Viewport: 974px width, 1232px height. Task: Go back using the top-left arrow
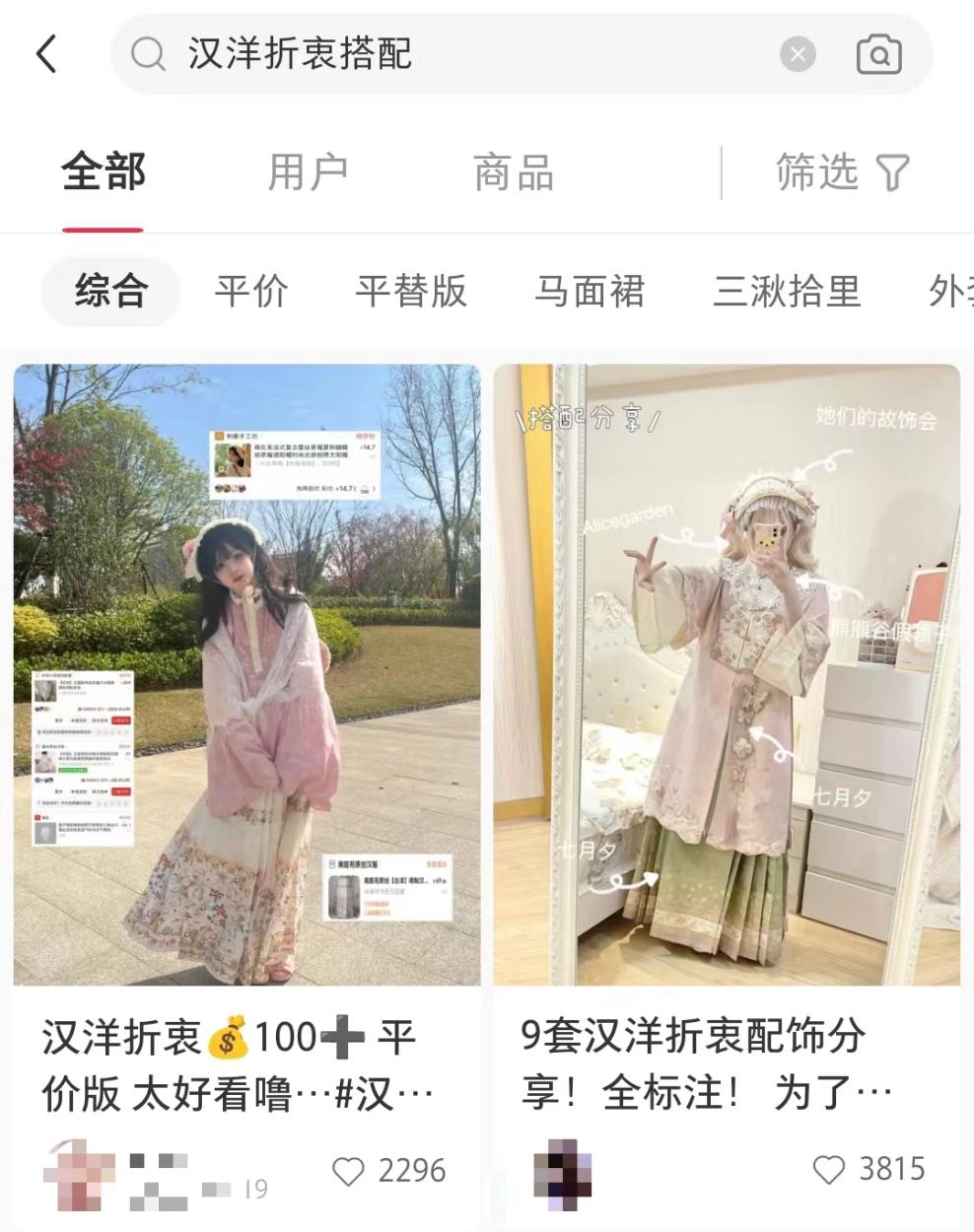click(x=46, y=54)
